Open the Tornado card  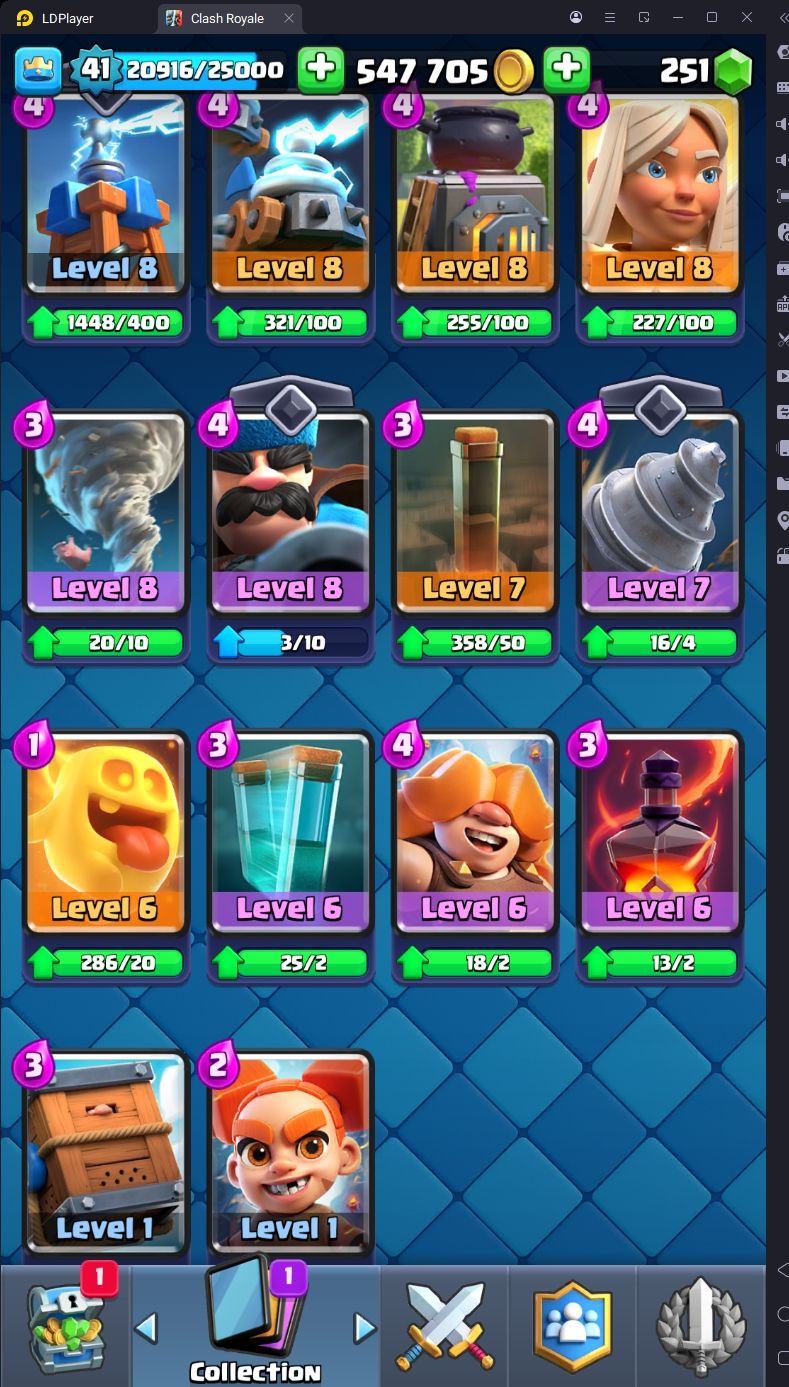(105, 510)
